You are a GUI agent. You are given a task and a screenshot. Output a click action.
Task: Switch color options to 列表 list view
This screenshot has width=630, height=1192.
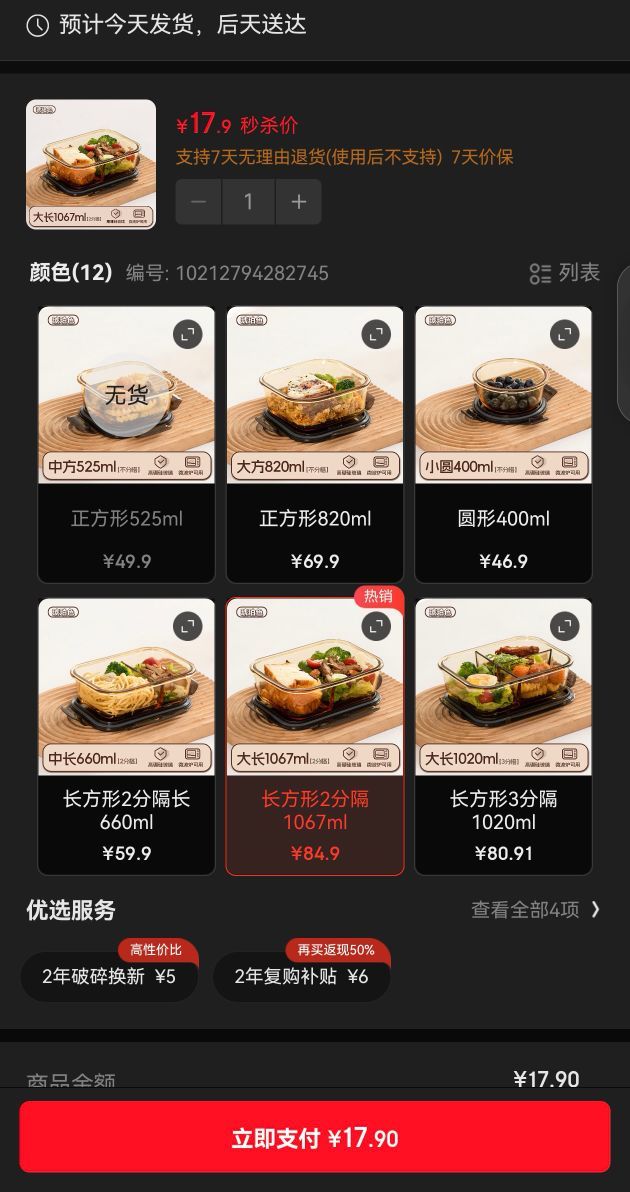pyautogui.click(x=565, y=273)
